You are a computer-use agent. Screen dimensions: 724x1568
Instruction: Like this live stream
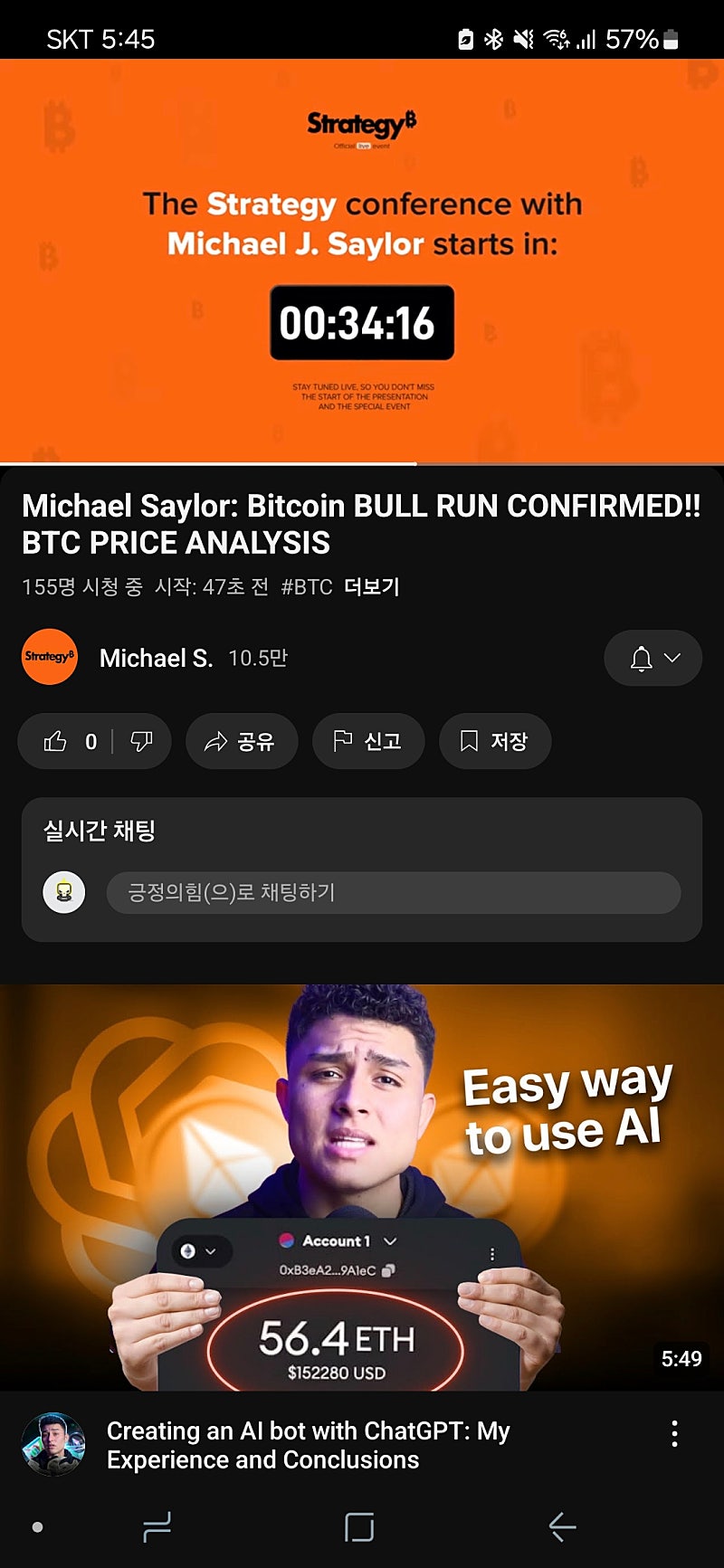[x=57, y=742]
